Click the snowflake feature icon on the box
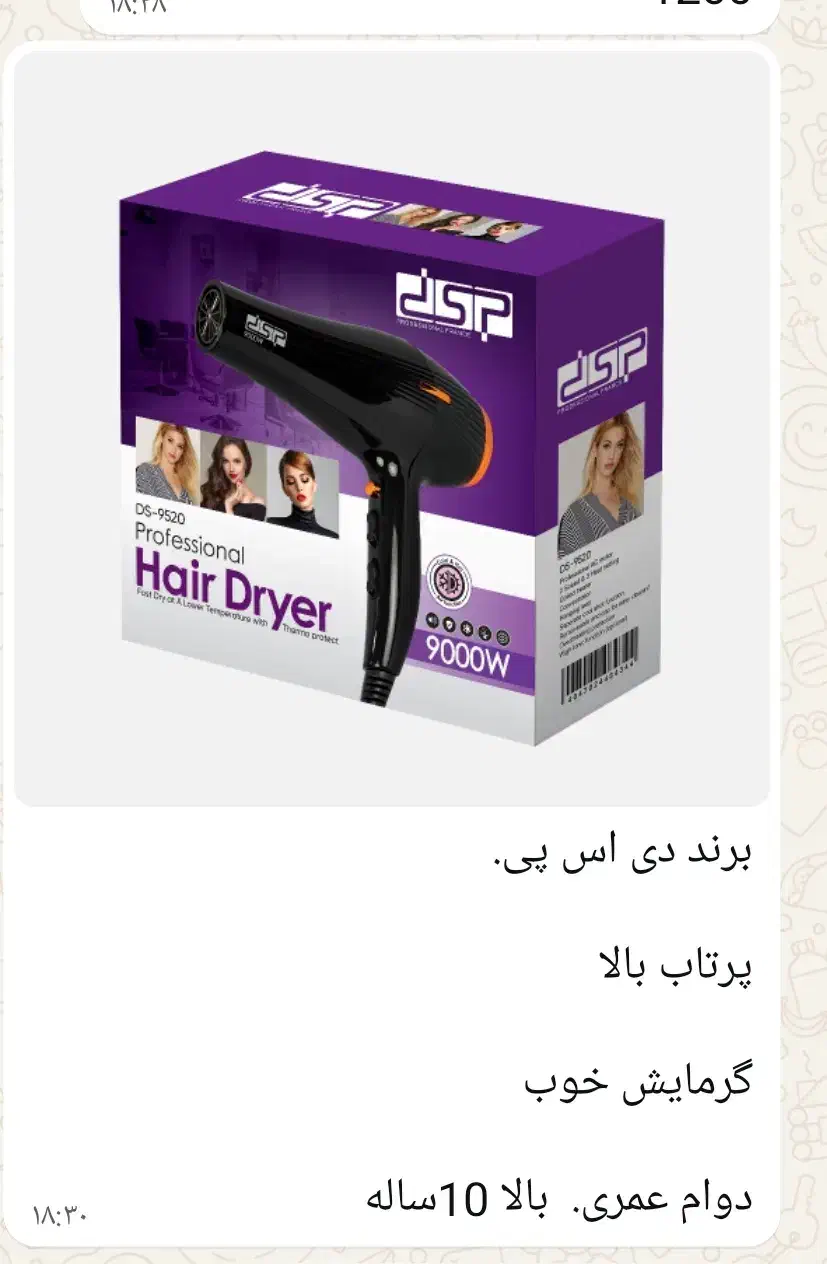Screen dimensions: 827x1264 tap(467, 630)
